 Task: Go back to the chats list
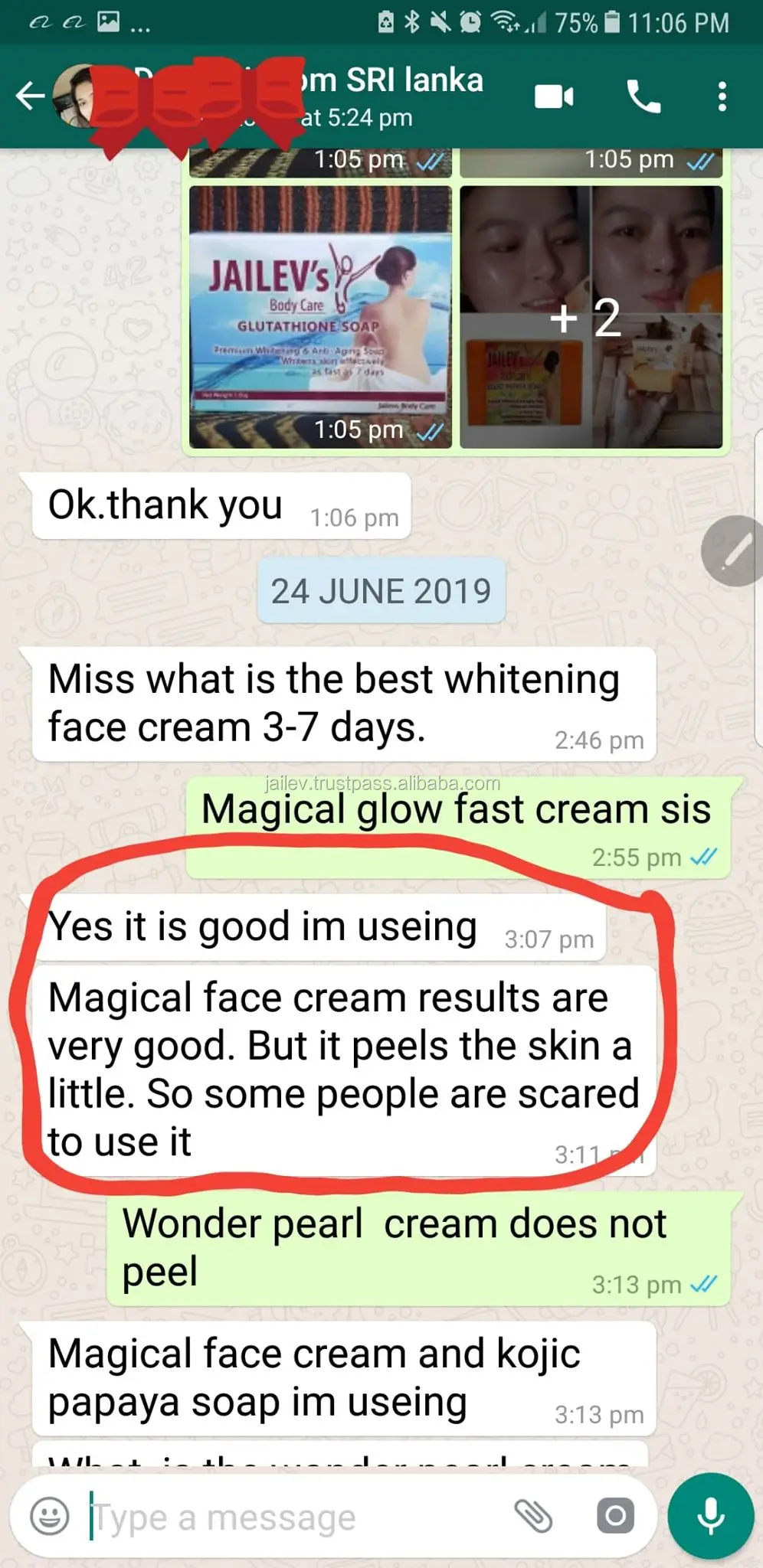pyautogui.click(x=31, y=96)
